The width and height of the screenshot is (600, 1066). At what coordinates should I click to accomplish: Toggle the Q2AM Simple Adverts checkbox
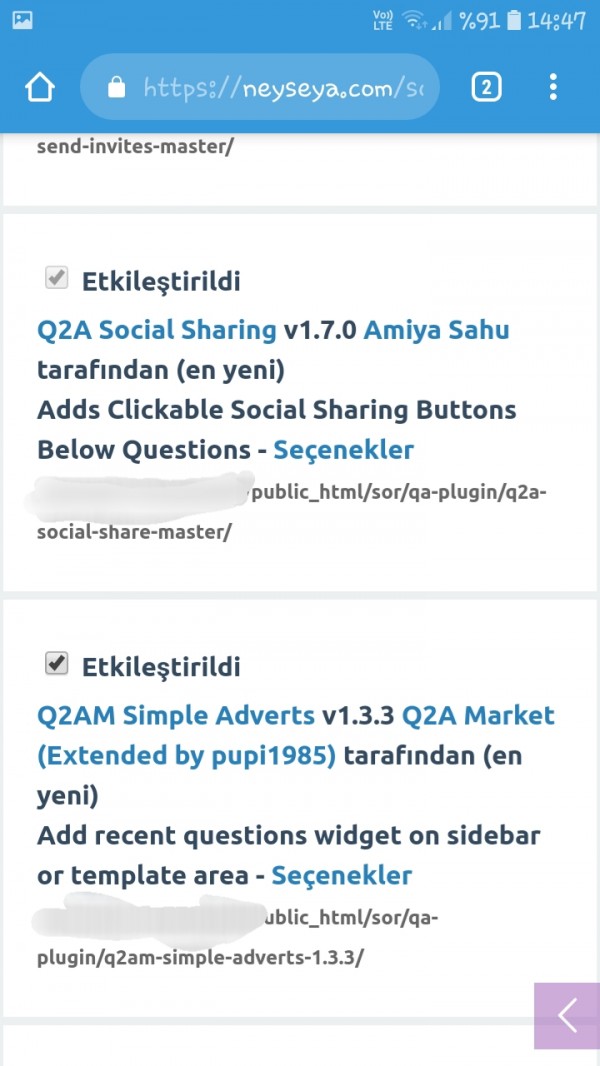57,663
